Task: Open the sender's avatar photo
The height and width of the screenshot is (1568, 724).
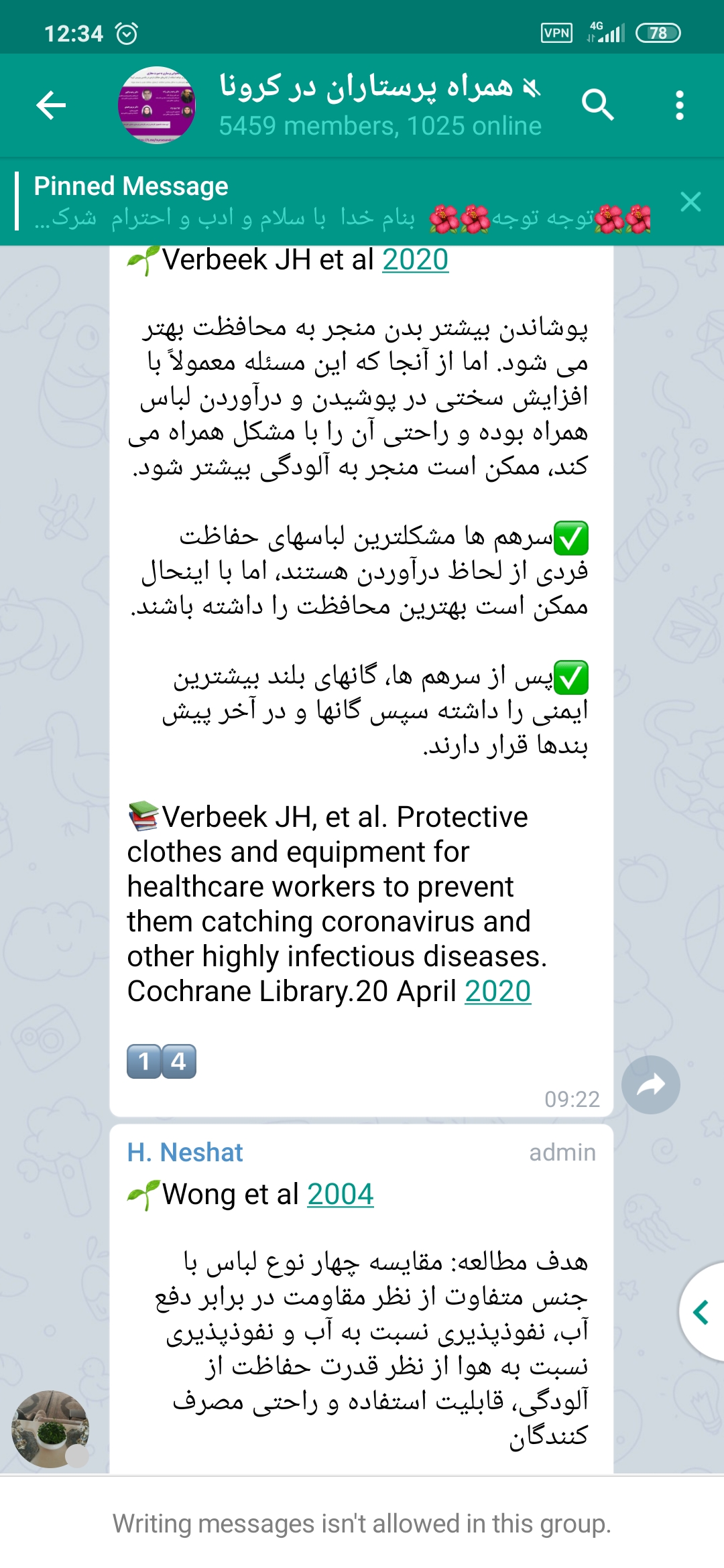Action: 50,1429
